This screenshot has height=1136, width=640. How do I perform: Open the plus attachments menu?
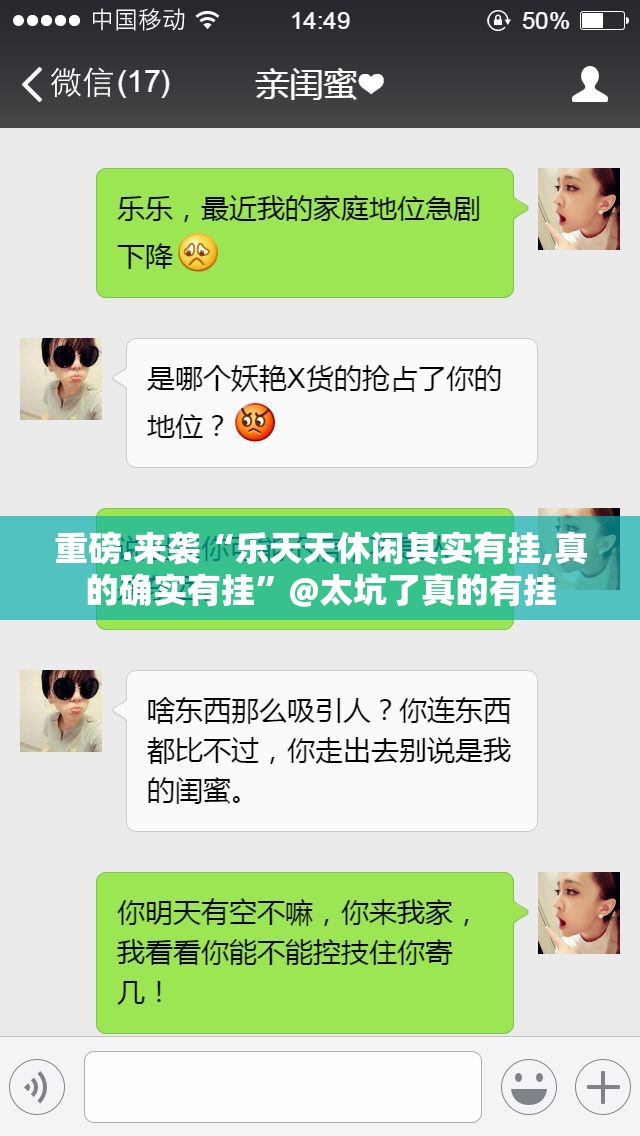(x=602, y=1086)
